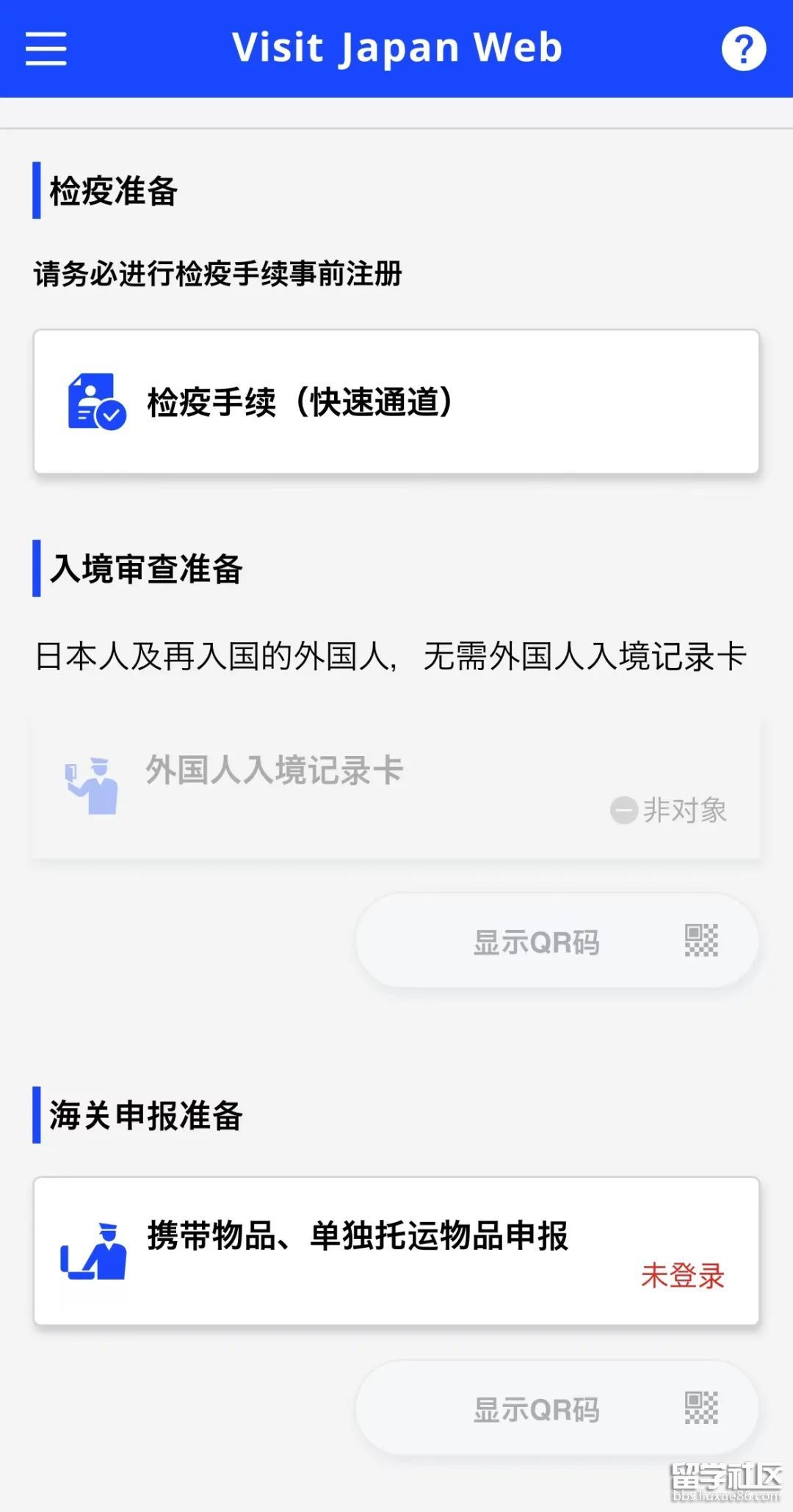Show QR code under 海关申报准备

(x=557, y=1408)
